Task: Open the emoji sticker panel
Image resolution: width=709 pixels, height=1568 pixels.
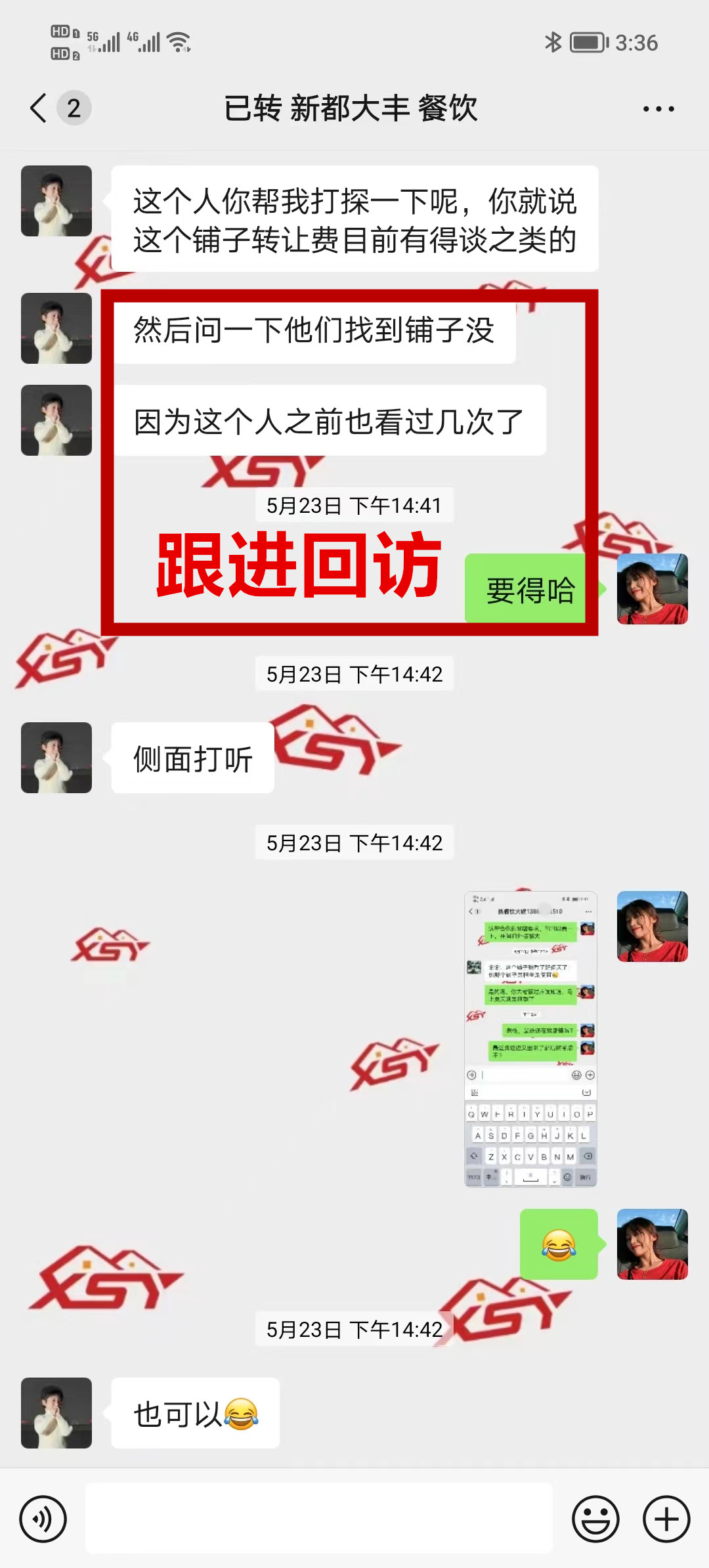Action: tap(595, 1519)
